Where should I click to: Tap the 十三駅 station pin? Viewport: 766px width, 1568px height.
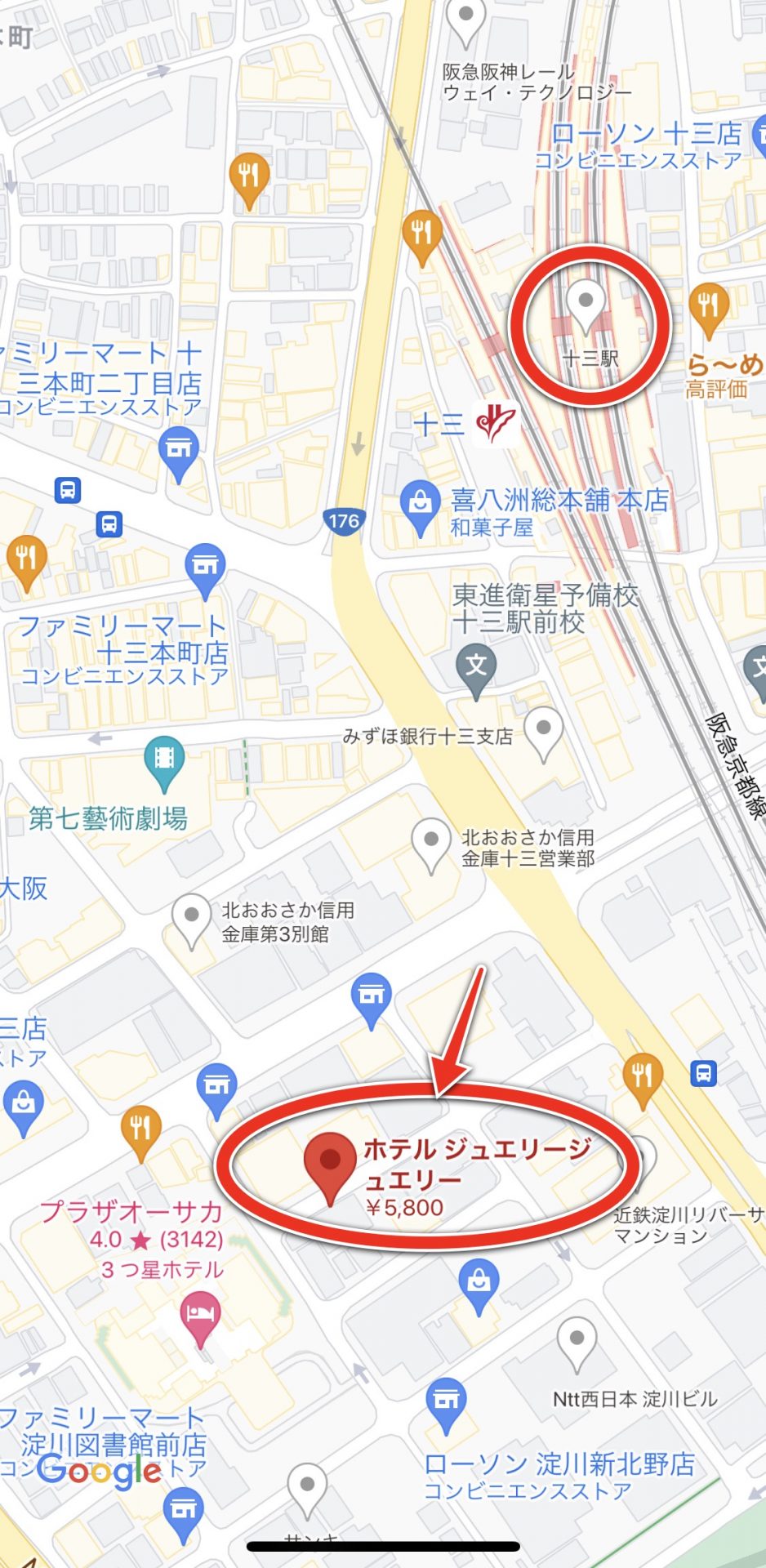[585, 304]
